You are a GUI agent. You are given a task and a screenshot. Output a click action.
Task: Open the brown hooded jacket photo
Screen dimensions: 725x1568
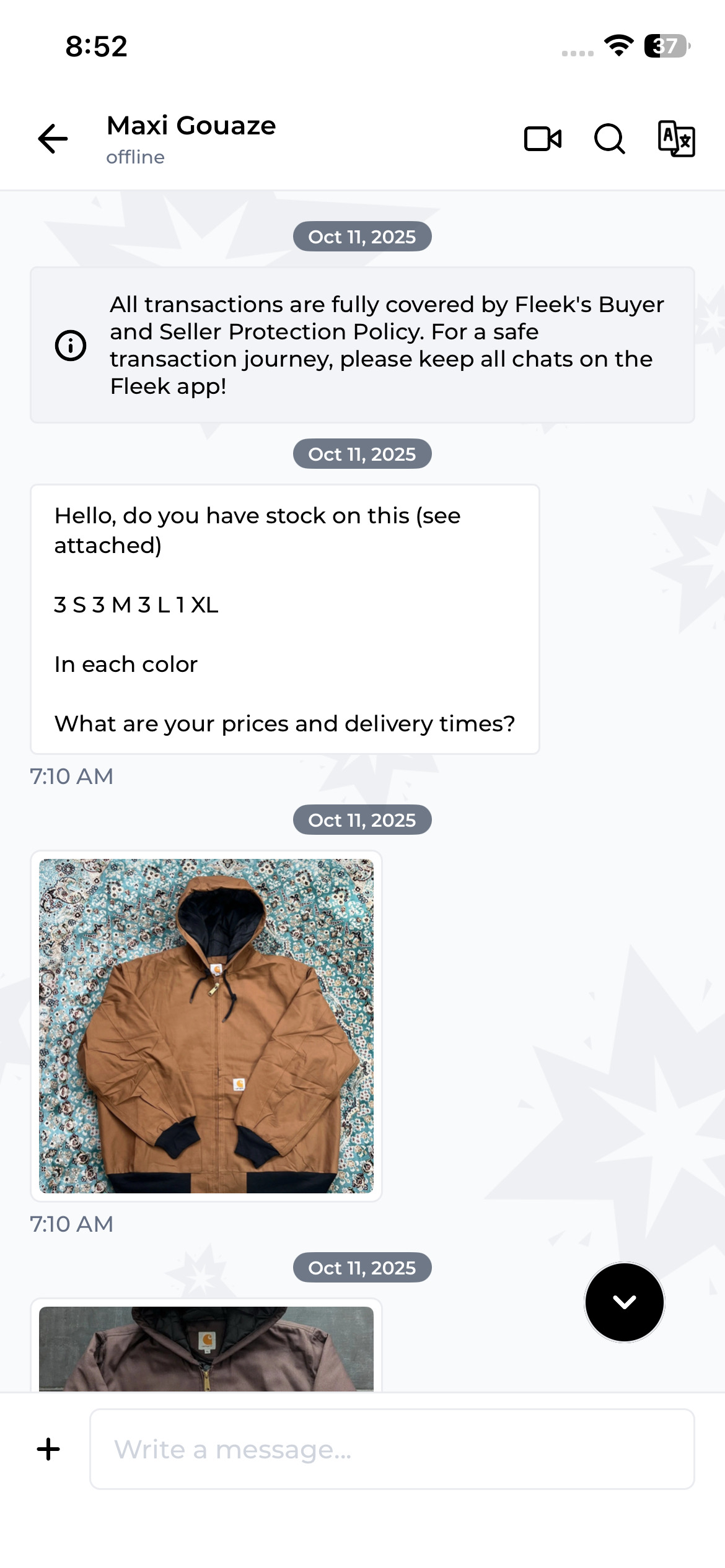pyautogui.click(x=206, y=1026)
